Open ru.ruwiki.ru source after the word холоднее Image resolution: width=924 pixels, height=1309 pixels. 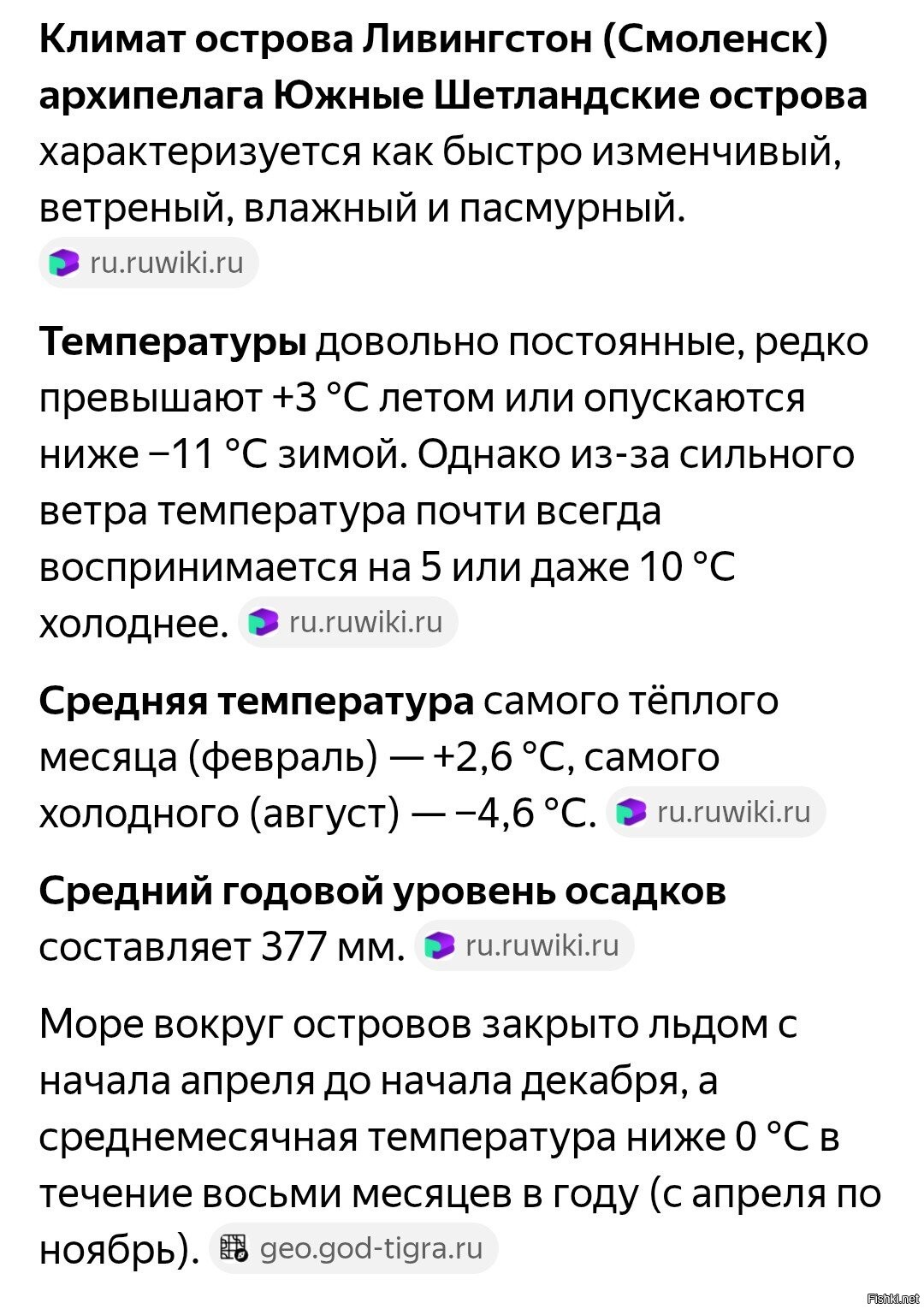[x=348, y=622]
